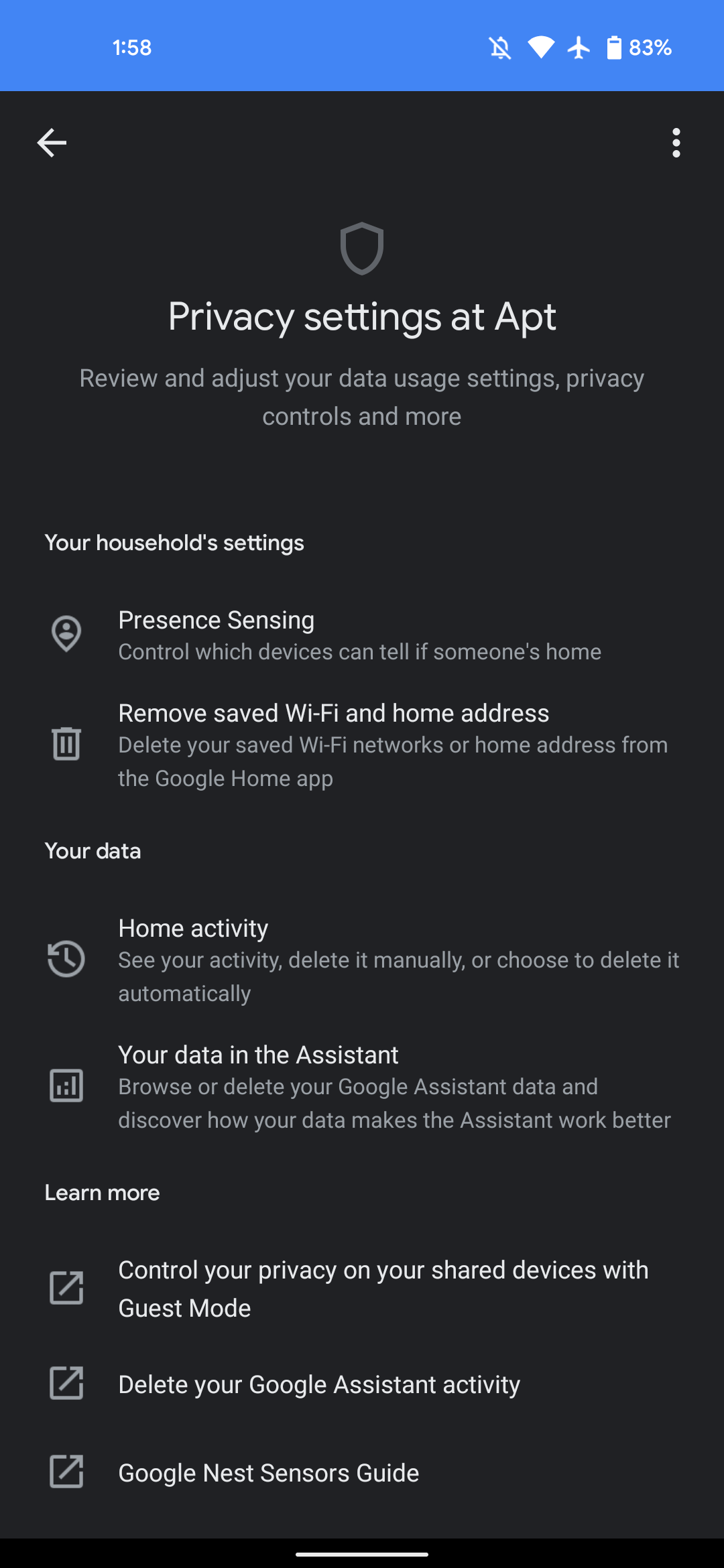
Task: Go back using the top-left arrow
Action: (x=52, y=143)
